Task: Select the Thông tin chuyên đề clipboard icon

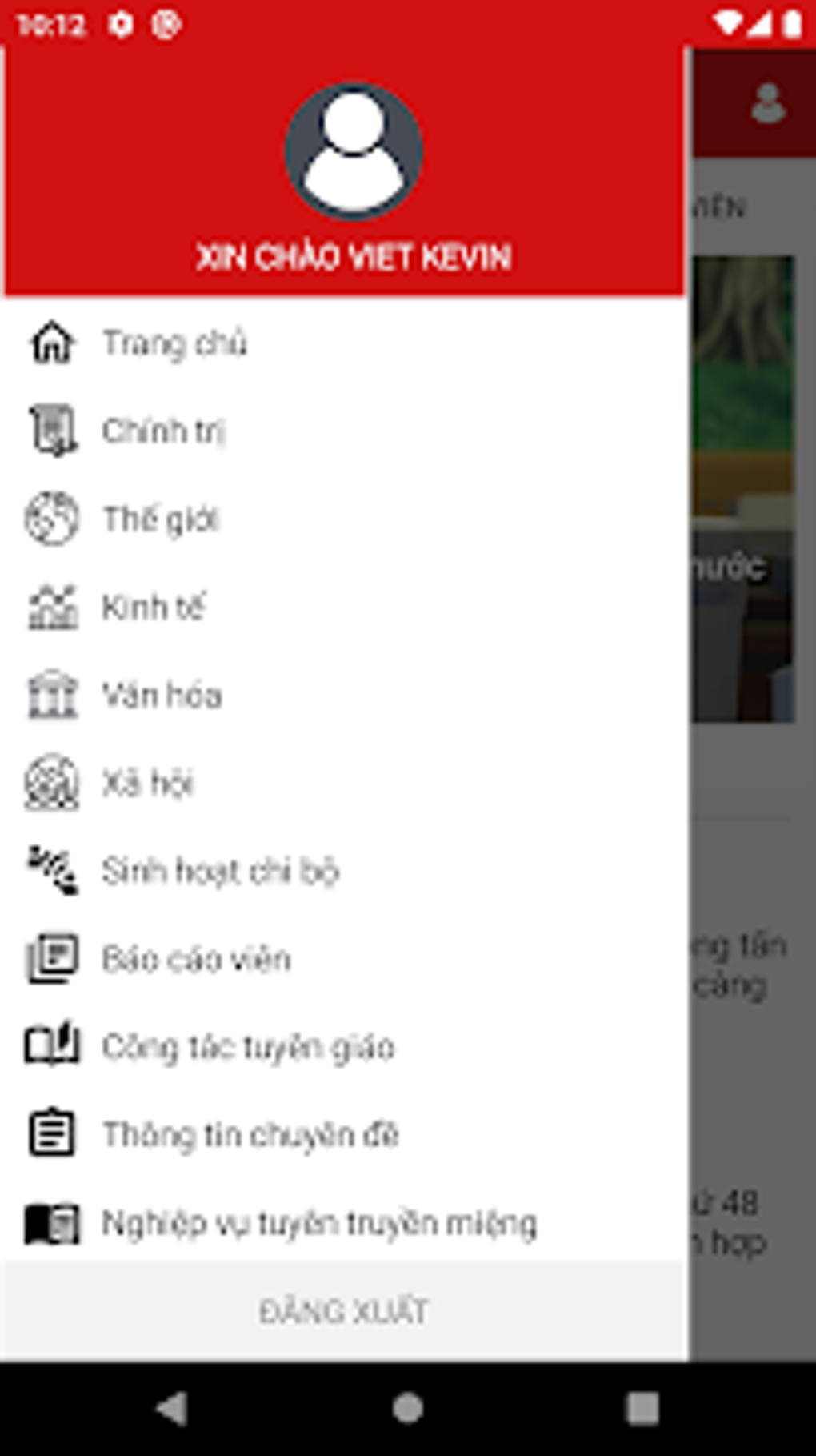Action: pyautogui.click(x=51, y=1134)
